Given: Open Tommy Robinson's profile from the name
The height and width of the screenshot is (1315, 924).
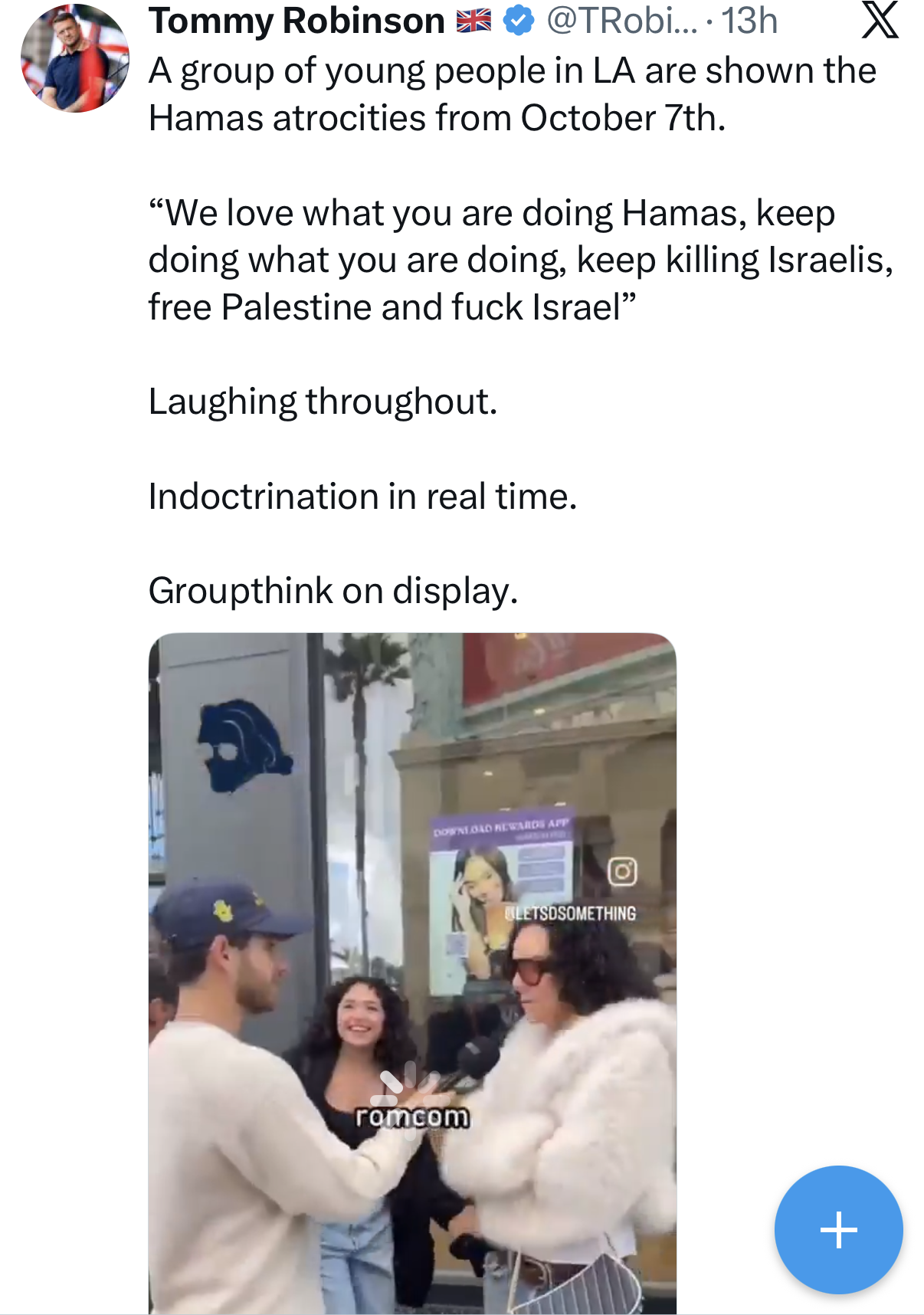Looking at the screenshot, I should pos(296,21).
